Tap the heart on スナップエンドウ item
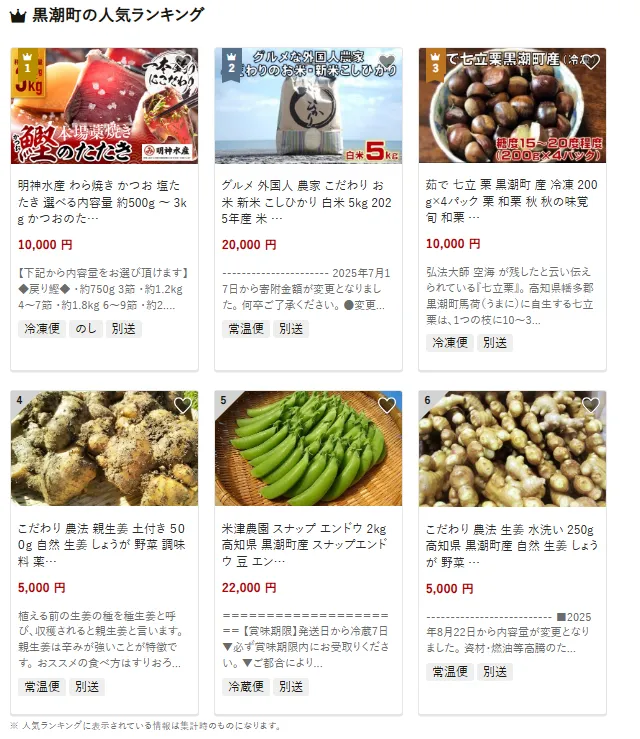This screenshot has height=739, width=640. tap(387, 405)
